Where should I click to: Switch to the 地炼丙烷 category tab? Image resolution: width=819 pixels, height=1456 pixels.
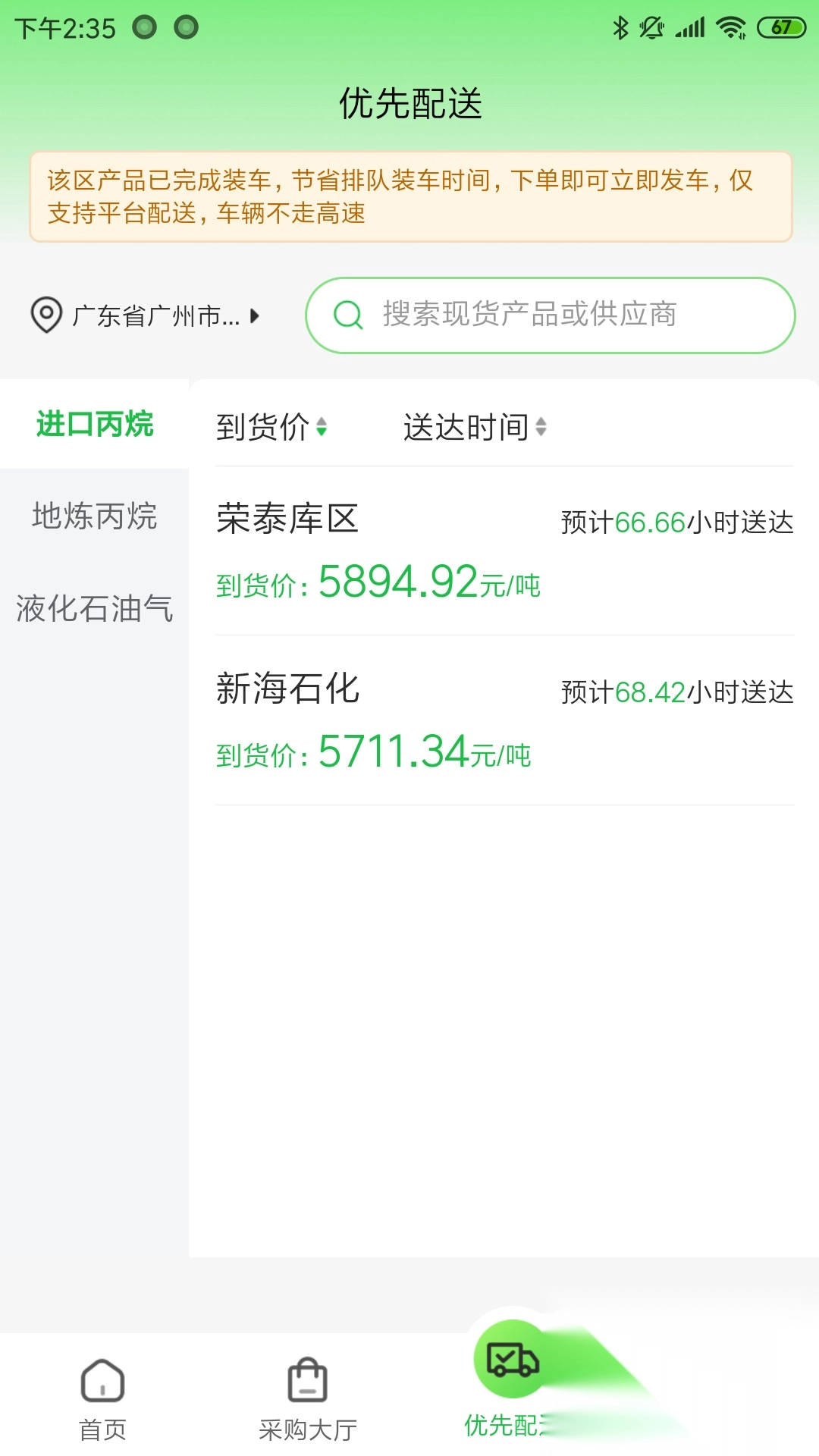[x=94, y=518]
